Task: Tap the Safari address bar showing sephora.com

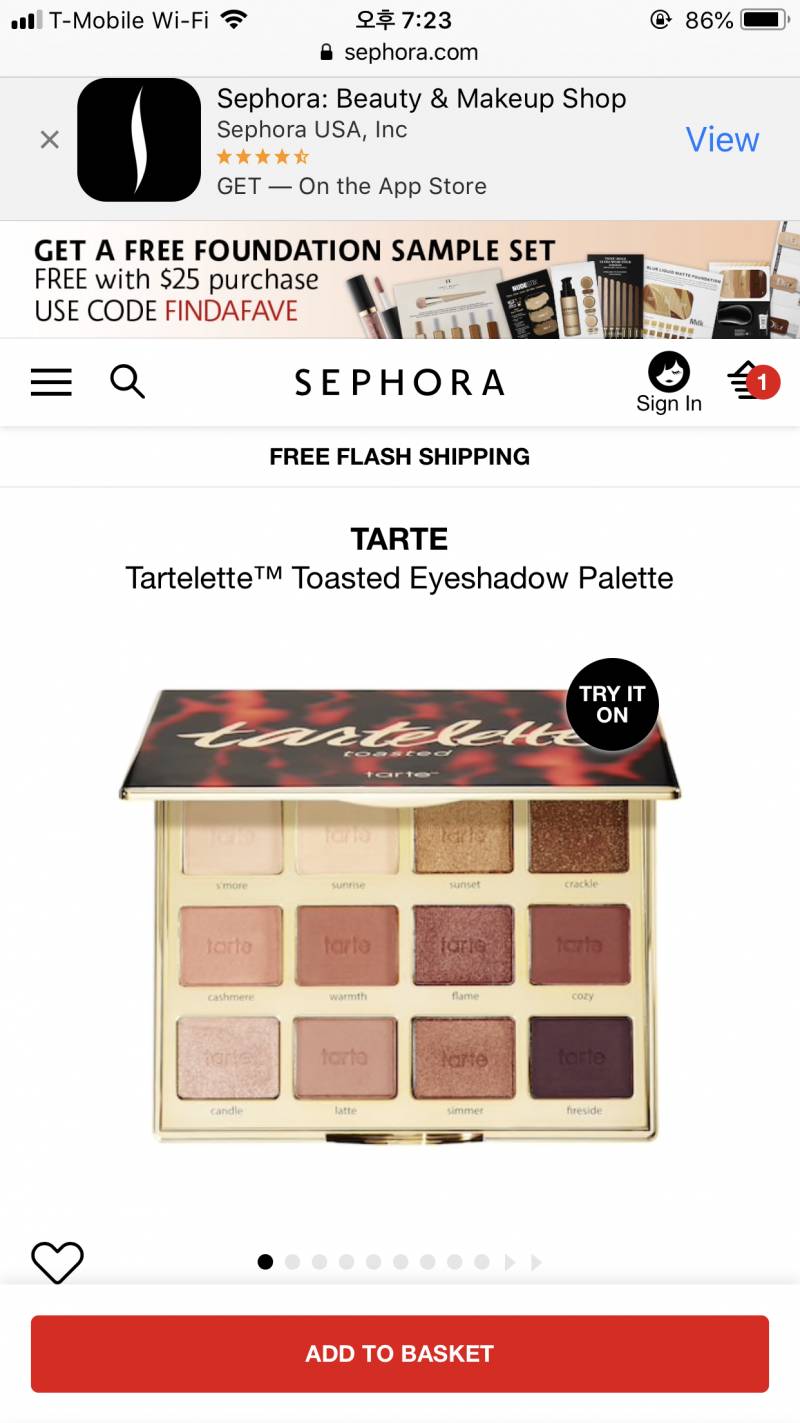Action: pyautogui.click(x=400, y=52)
